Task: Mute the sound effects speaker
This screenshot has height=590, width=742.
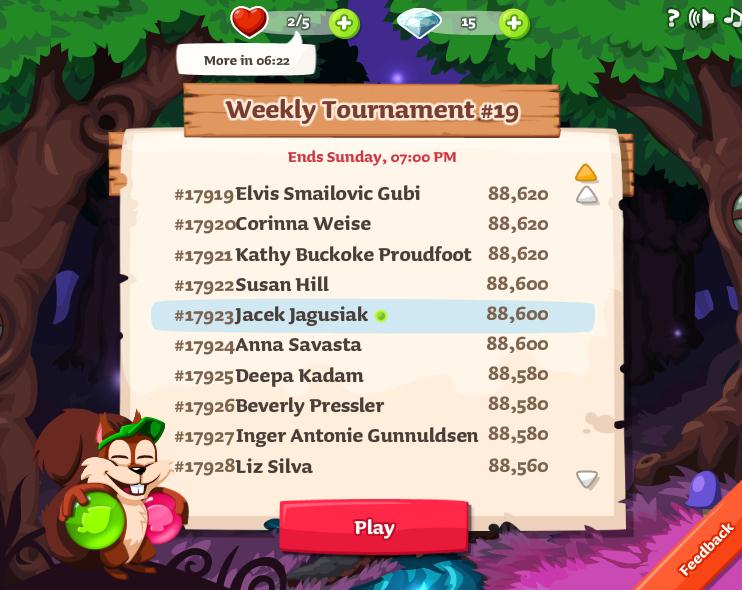Action: [702, 18]
